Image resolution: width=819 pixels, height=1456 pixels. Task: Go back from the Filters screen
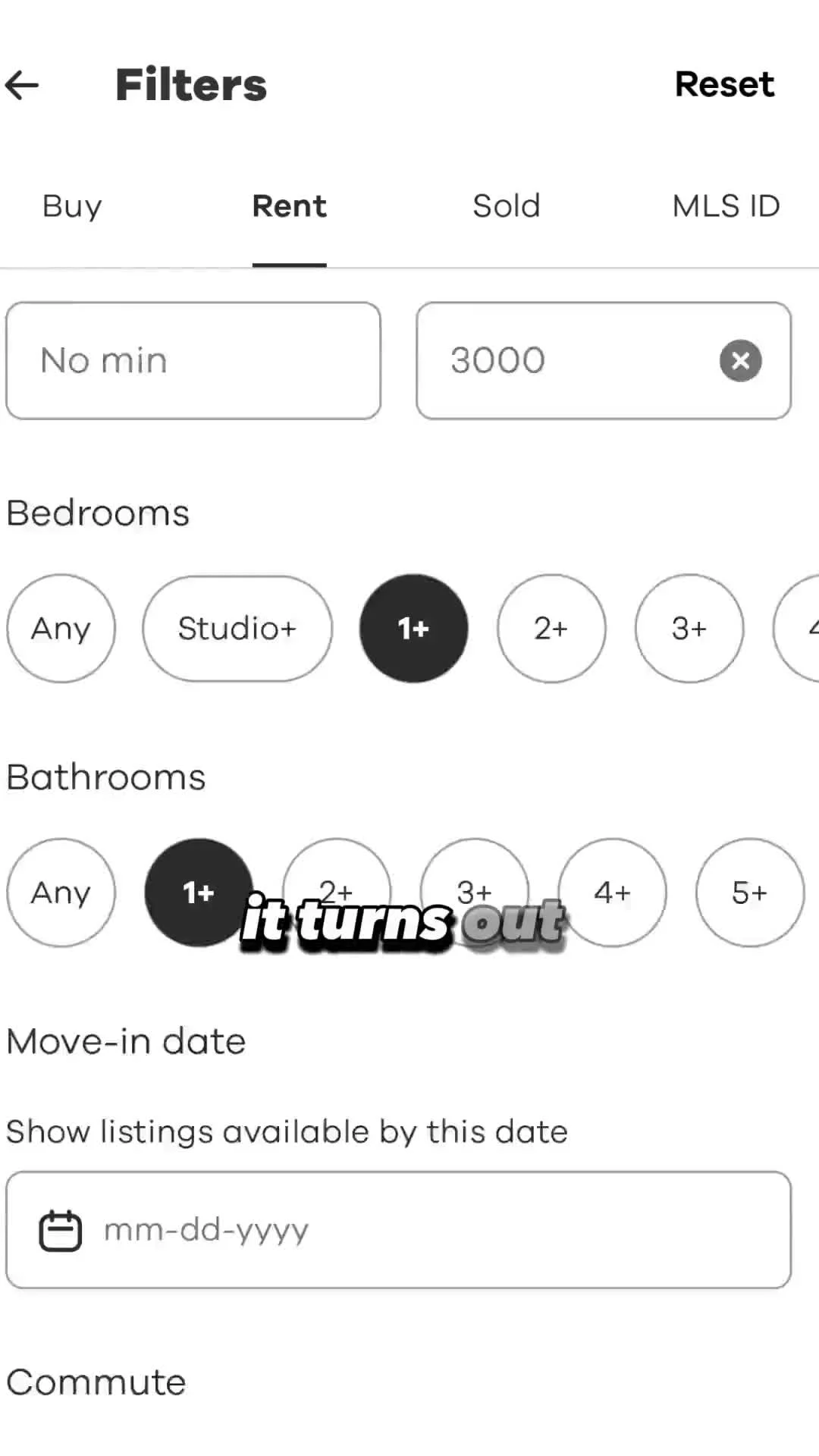tap(23, 85)
